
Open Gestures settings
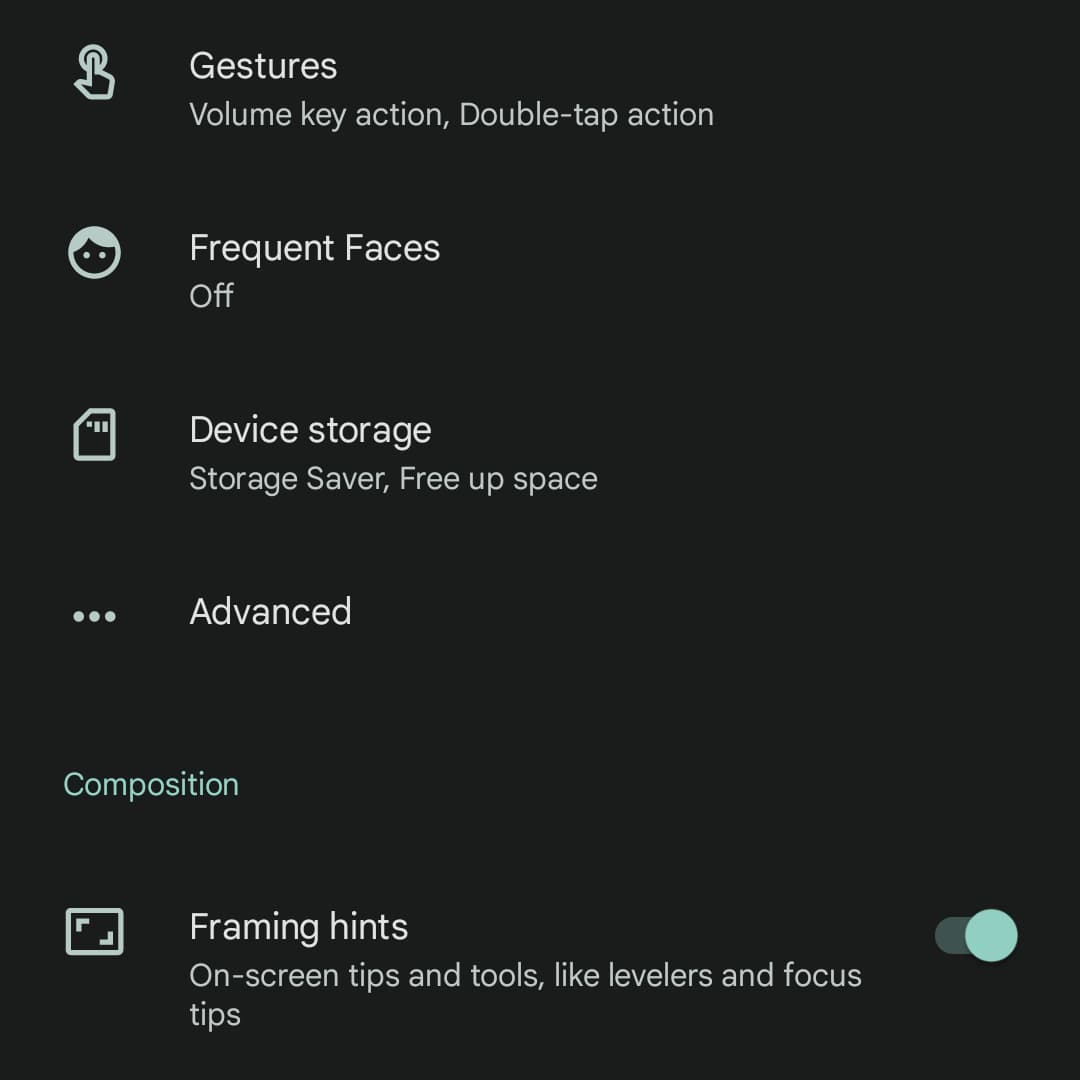450,88
